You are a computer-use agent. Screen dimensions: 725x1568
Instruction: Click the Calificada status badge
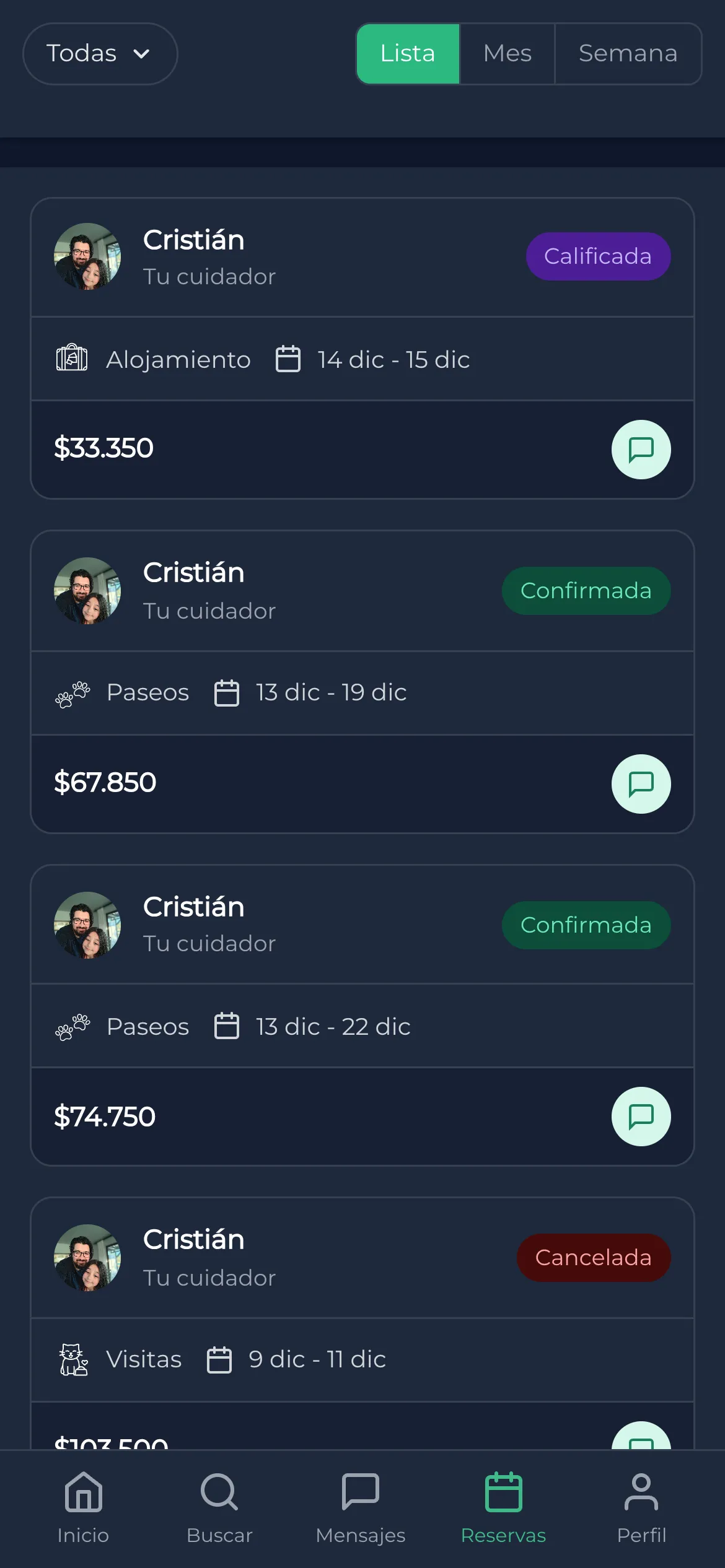click(x=597, y=256)
